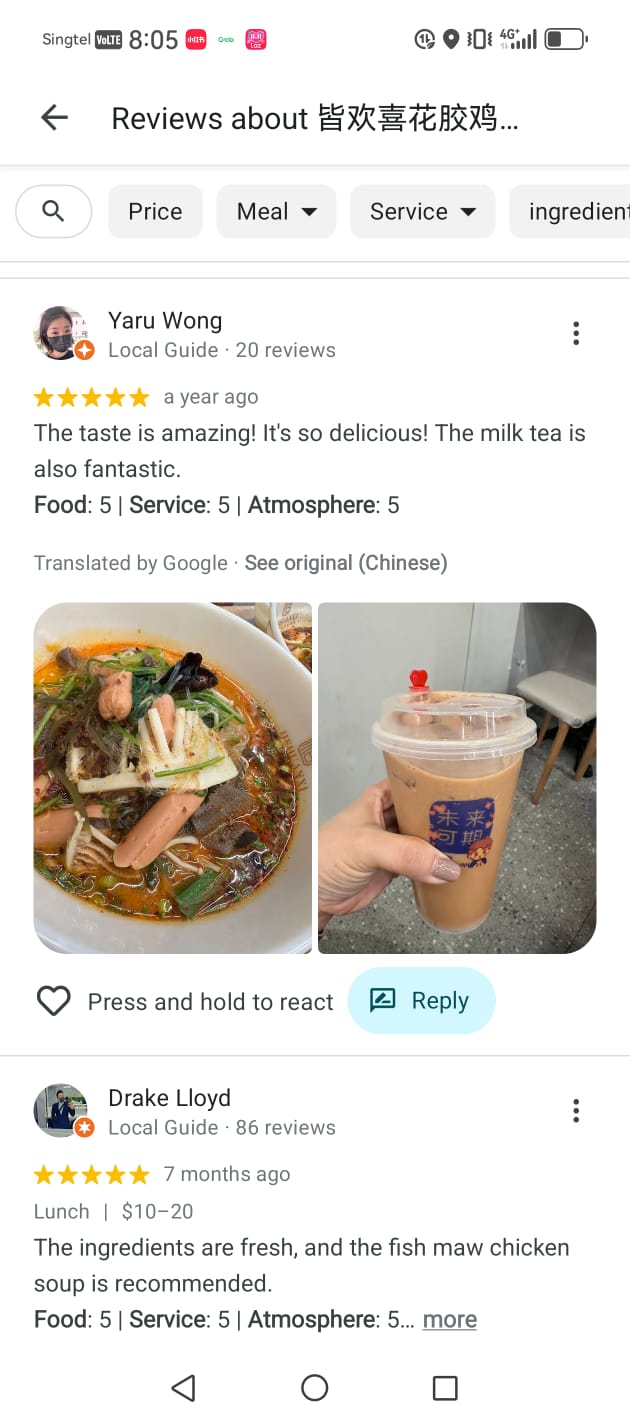Open Yaru Wong's soup bowl photo
Image resolution: width=630 pixels, height=1422 pixels.
[x=173, y=778]
